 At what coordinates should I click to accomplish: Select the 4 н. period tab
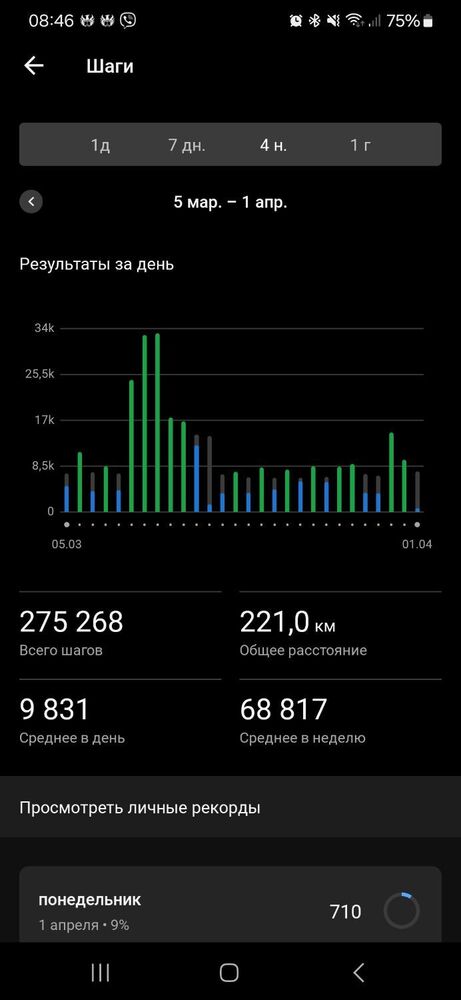(x=273, y=145)
